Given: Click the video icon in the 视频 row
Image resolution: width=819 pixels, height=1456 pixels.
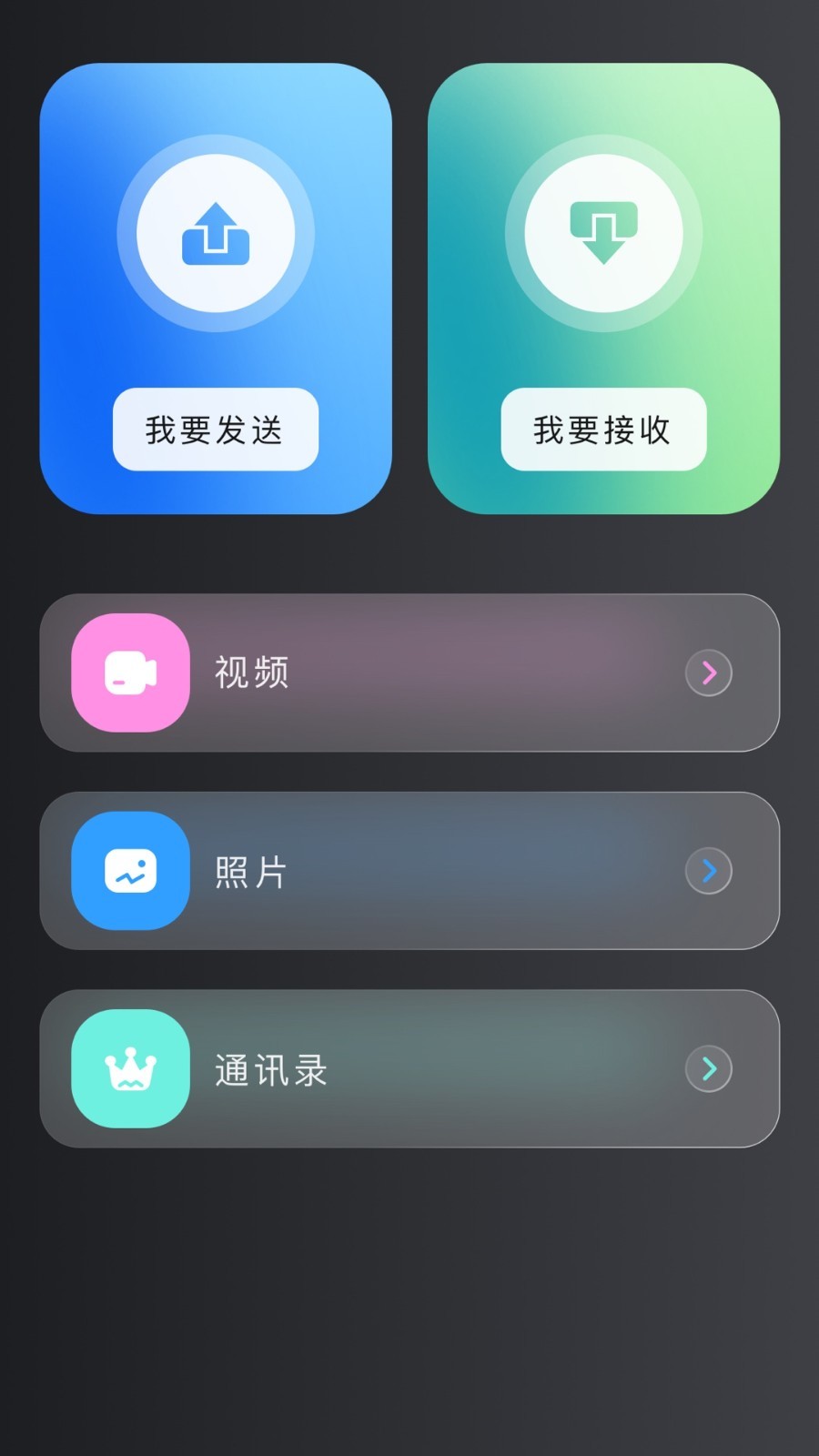Looking at the screenshot, I should [130, 673].
